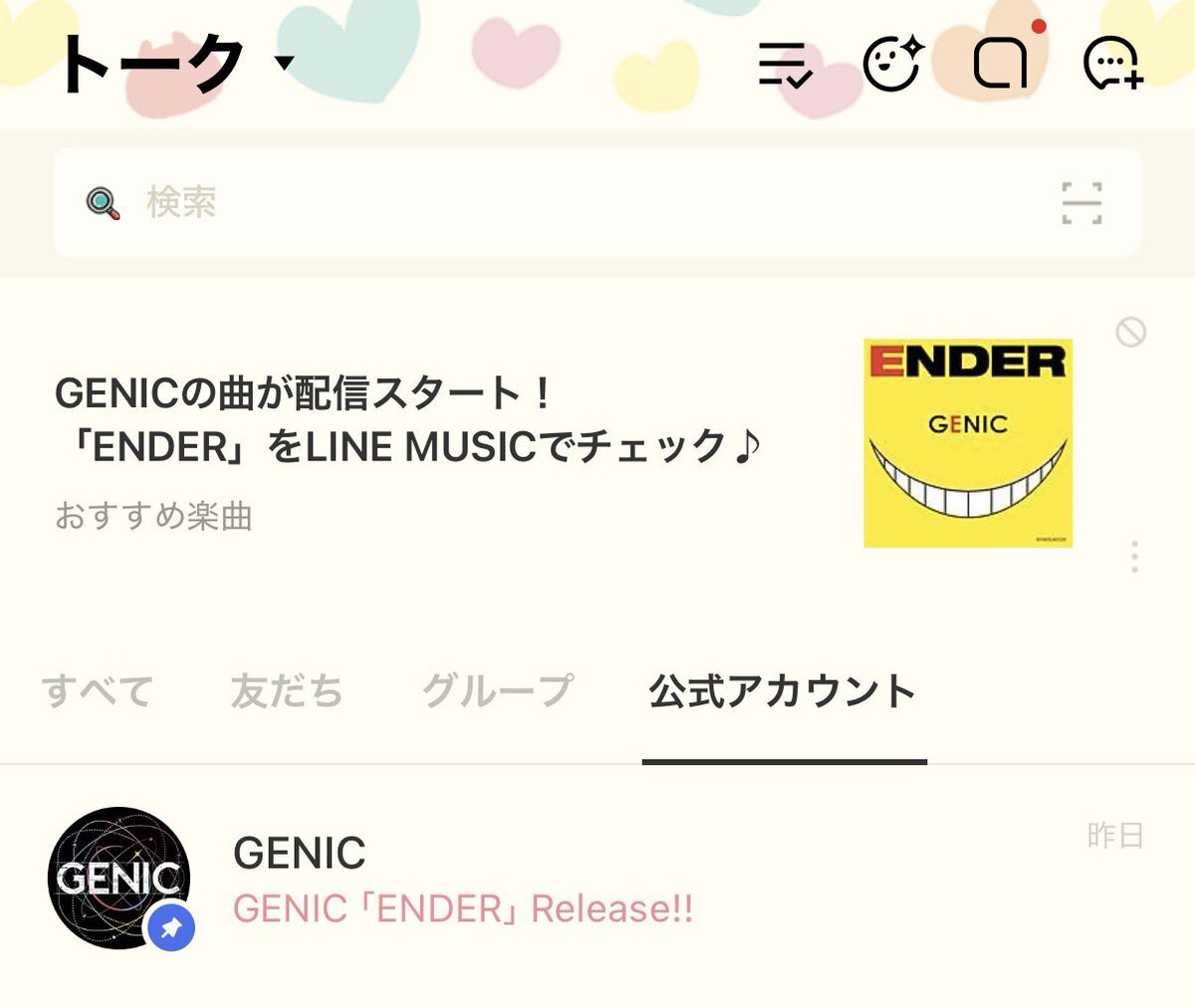The height and width of the screenshot is (1008, 1195).
Task: Select the 公式アカウント tab
Action: point(783,691)
